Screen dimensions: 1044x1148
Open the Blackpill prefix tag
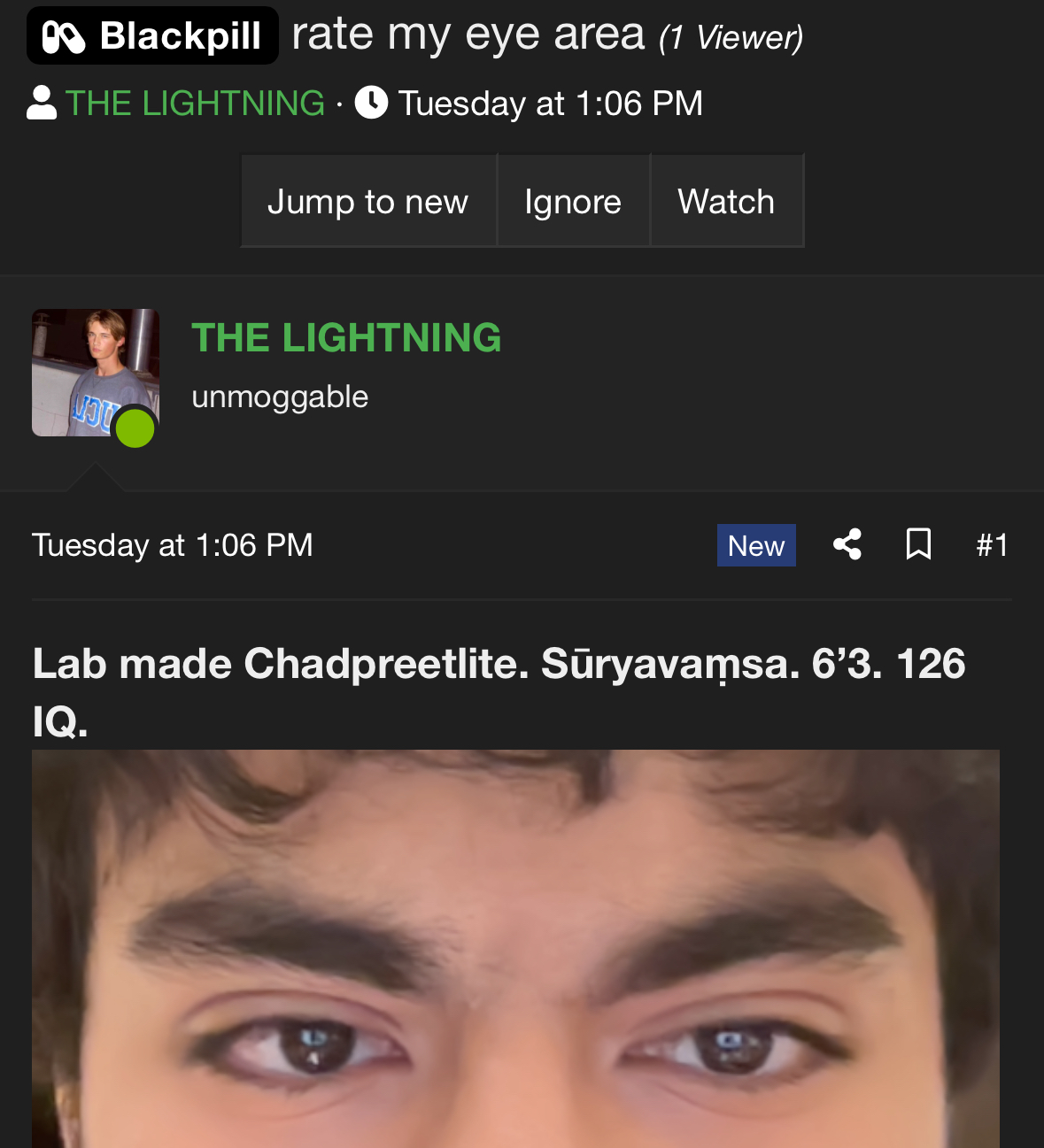click(152, 36)
